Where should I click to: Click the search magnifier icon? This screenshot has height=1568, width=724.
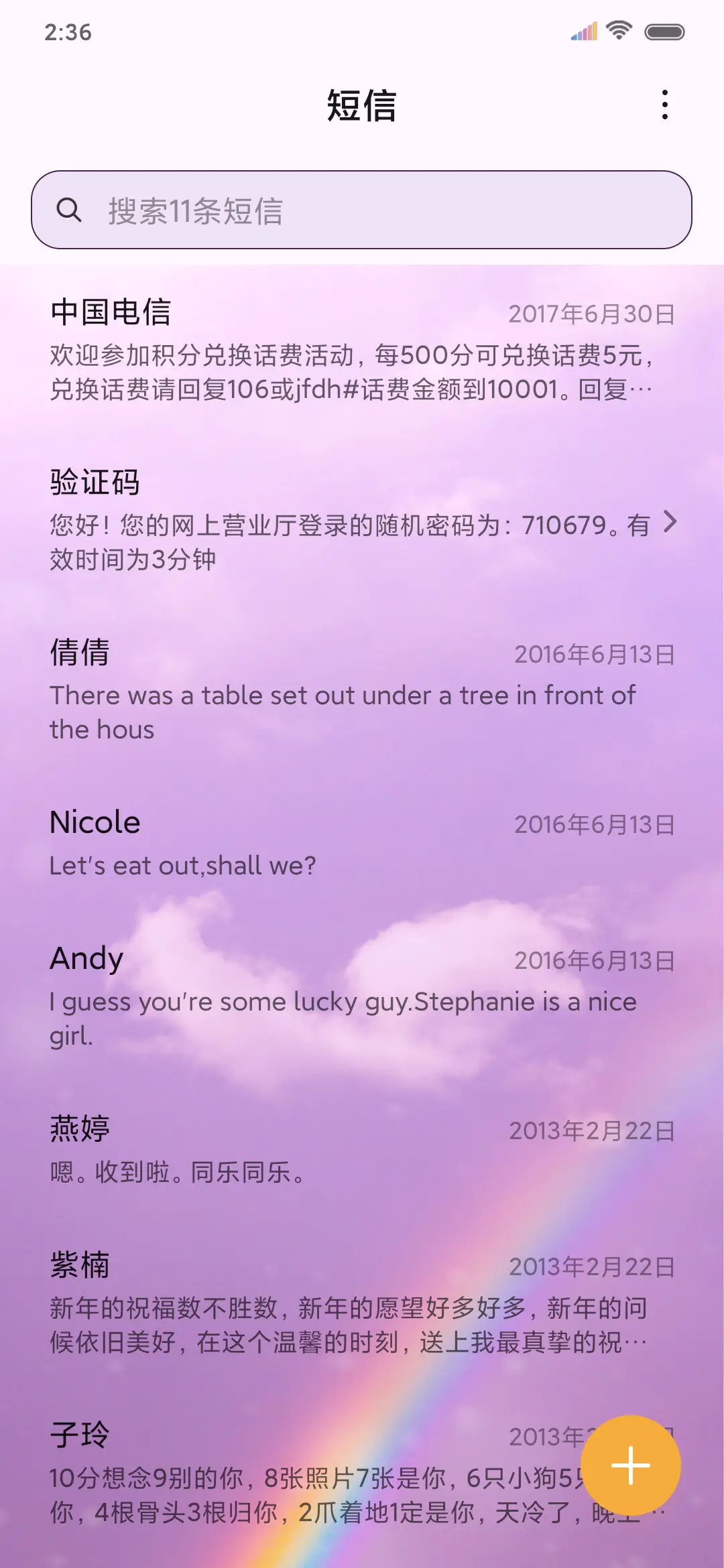(69, 210)
